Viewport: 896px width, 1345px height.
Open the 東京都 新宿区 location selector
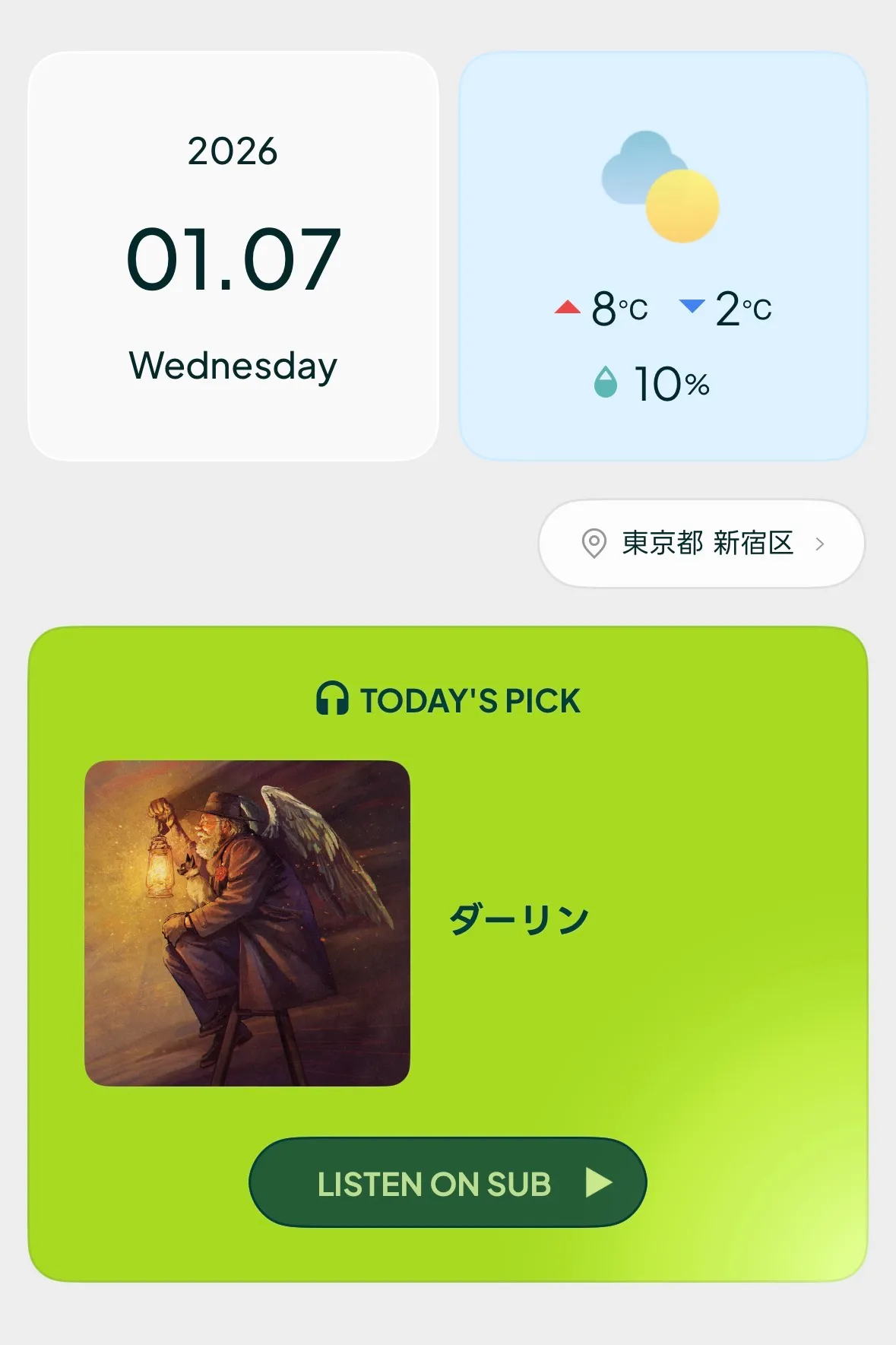pyautogui.click(x=701, y=544)
